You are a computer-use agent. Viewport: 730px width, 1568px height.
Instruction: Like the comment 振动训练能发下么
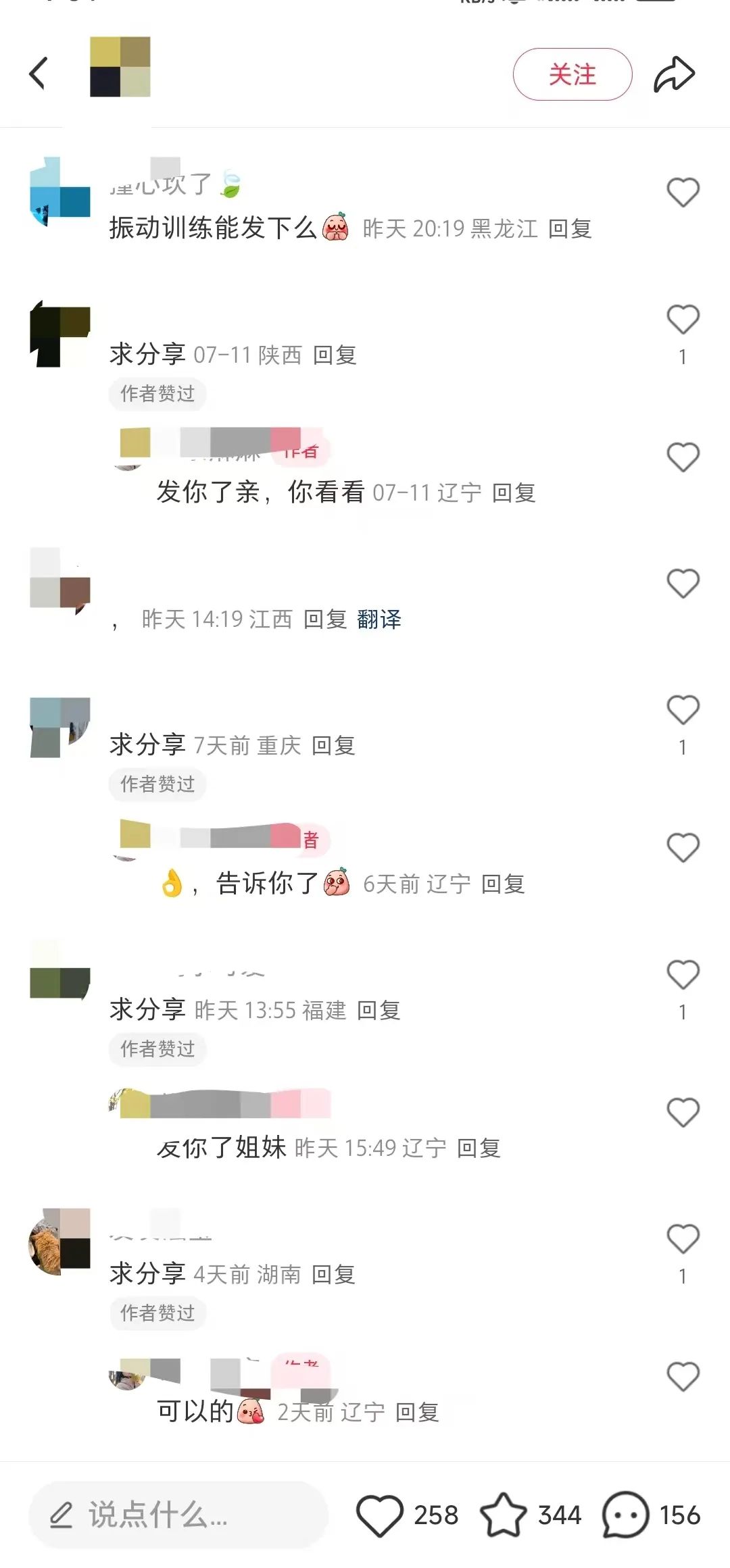683,193
